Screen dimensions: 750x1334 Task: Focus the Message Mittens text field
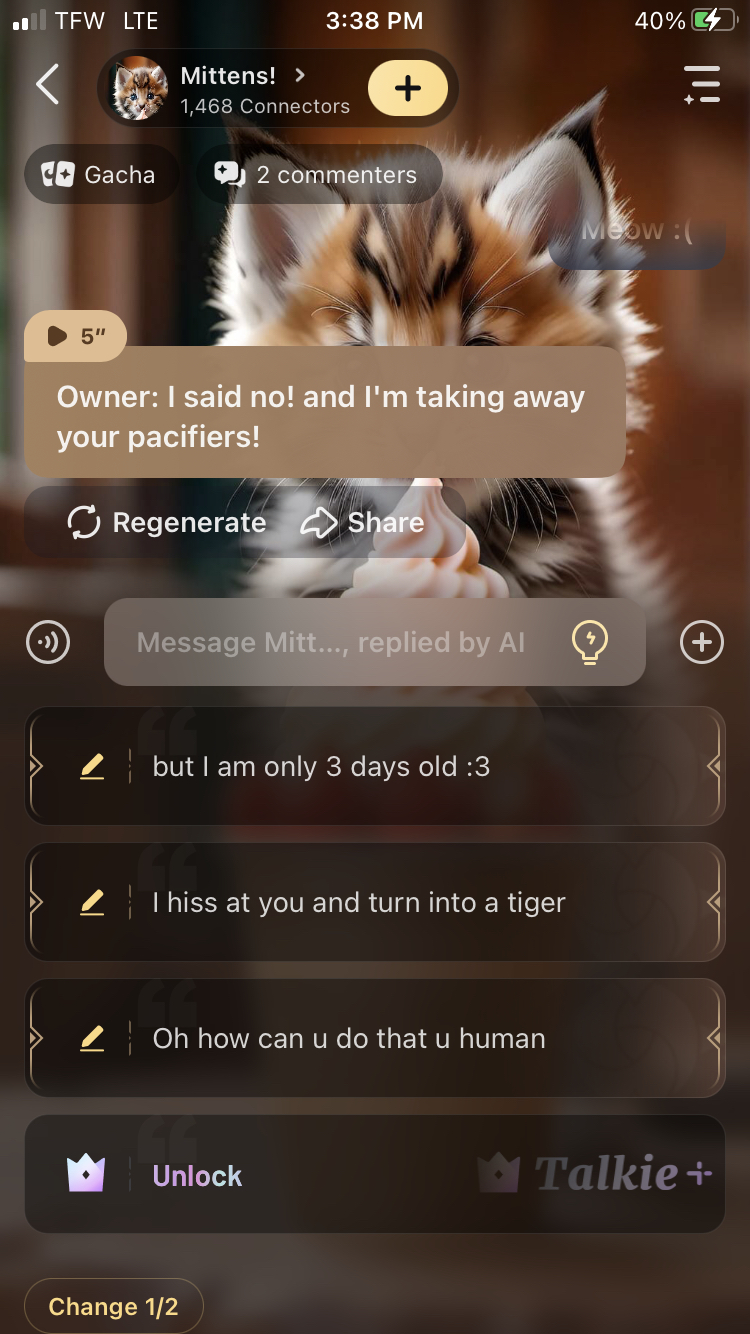[x=330, y=642]
